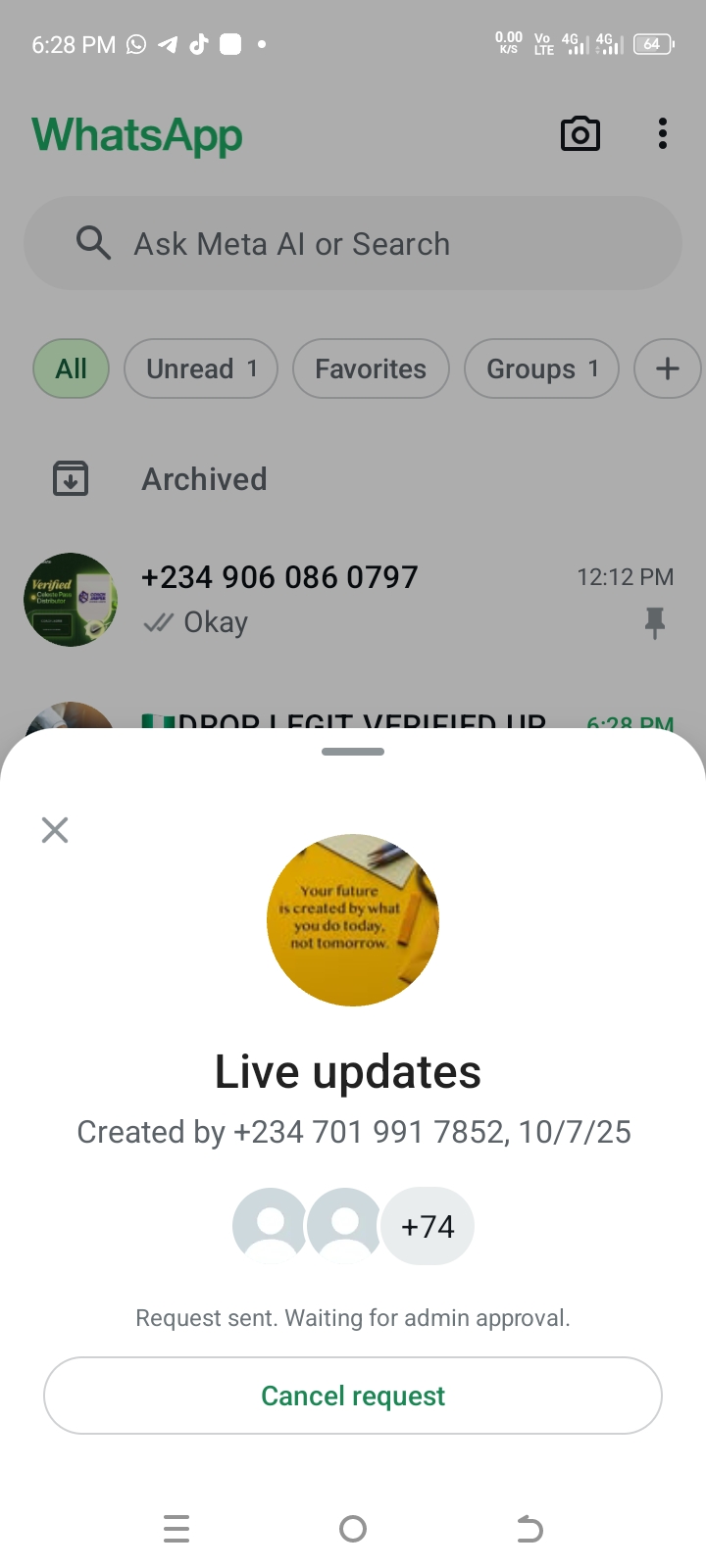Cancel the group join request
The width and height of the screenshot is (706, 1568).
coord(353,1396)
